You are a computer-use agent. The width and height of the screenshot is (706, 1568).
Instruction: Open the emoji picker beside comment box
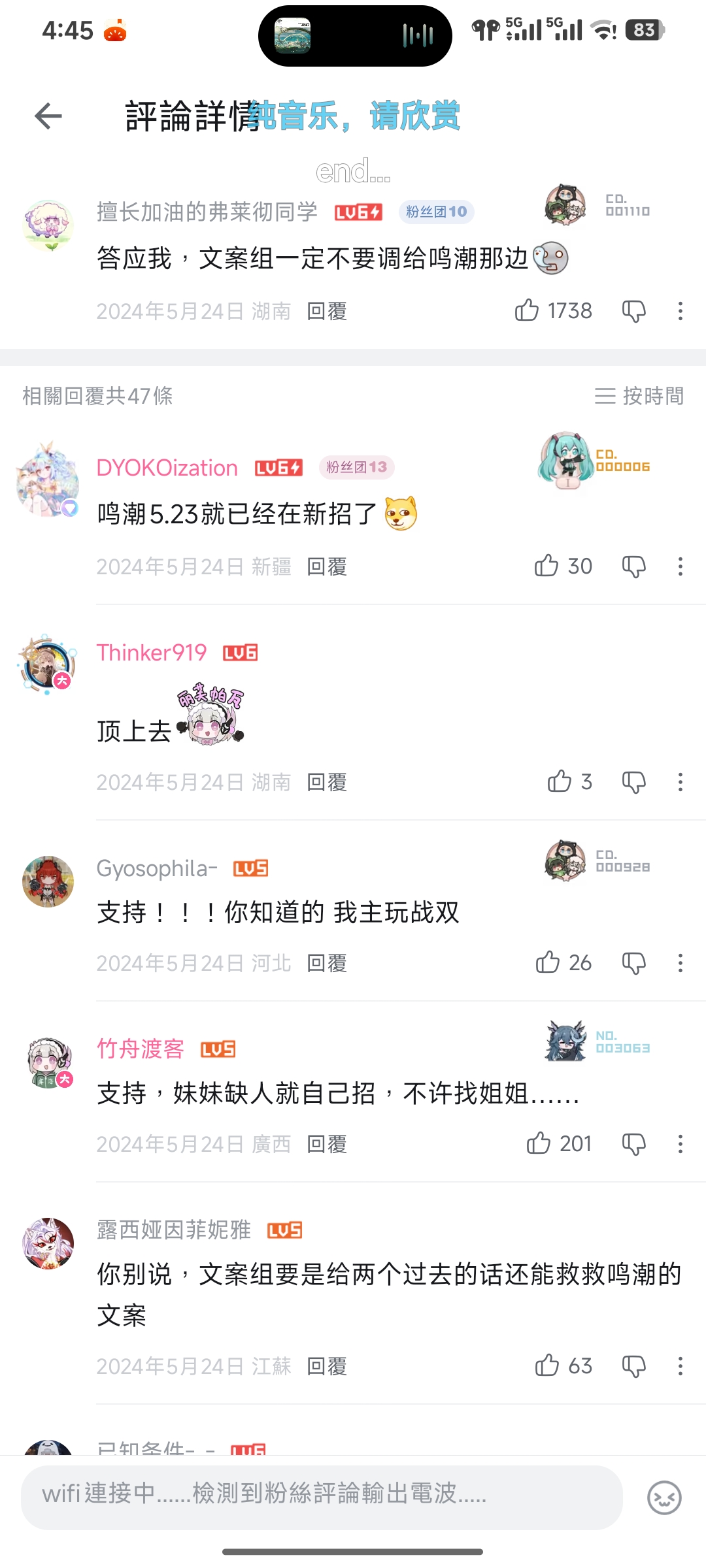coord(664,1497)
